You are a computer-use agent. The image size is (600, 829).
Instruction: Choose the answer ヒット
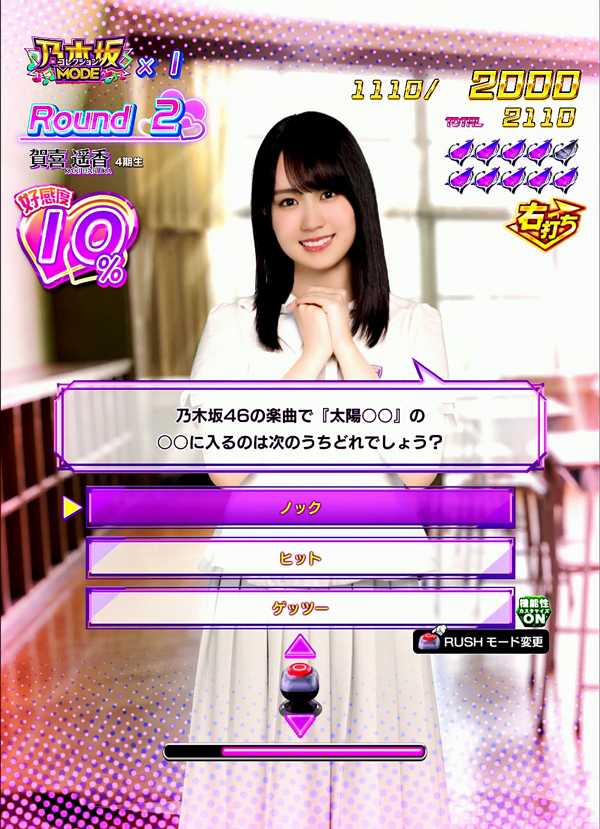[x=300, y=557]
